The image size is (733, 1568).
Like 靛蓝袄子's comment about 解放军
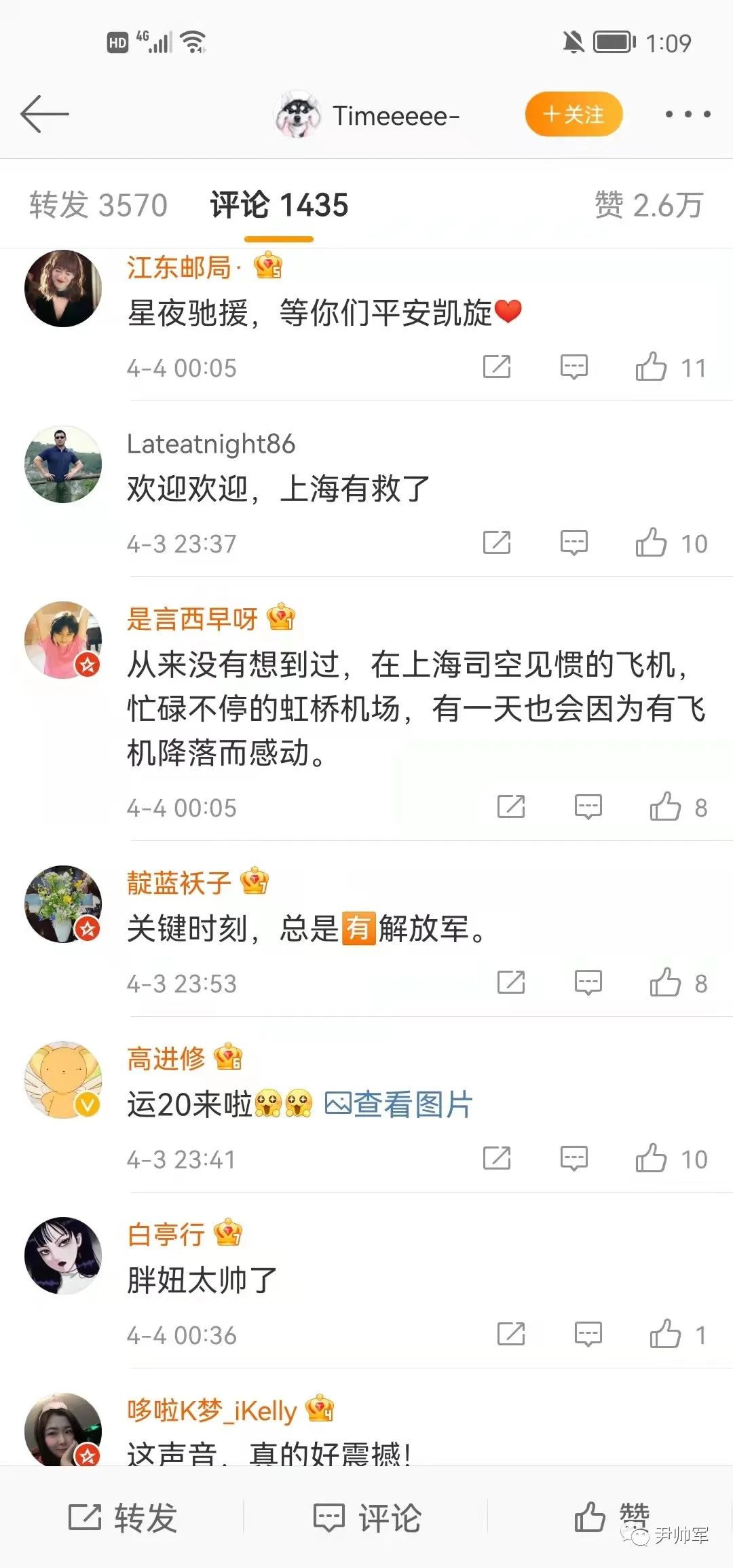click(665, 983)
